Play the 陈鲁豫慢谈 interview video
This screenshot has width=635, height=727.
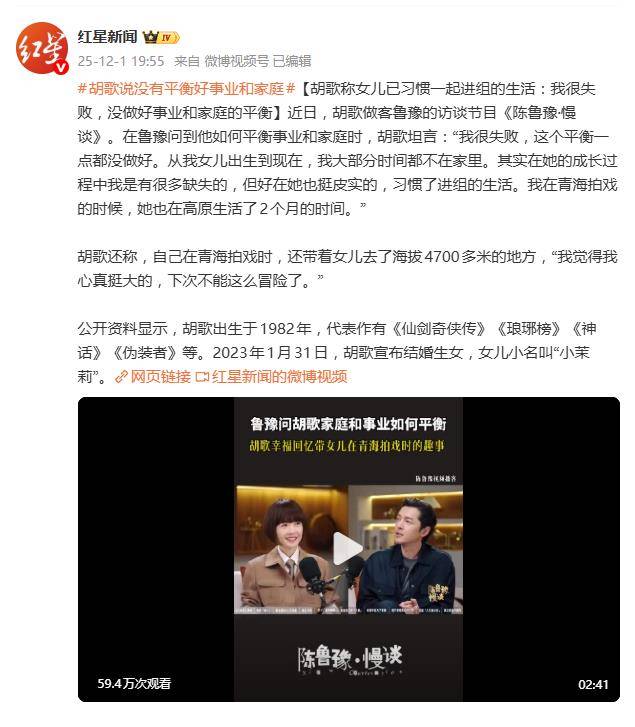pyautogui.click(x=349, y=548)
